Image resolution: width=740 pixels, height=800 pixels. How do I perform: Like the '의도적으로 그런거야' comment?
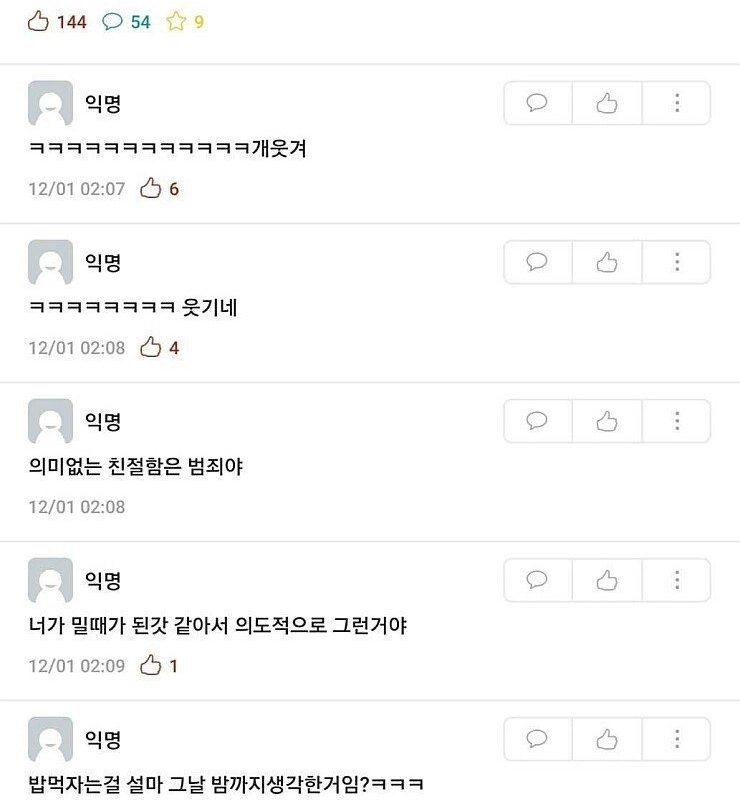pos(607,580)
